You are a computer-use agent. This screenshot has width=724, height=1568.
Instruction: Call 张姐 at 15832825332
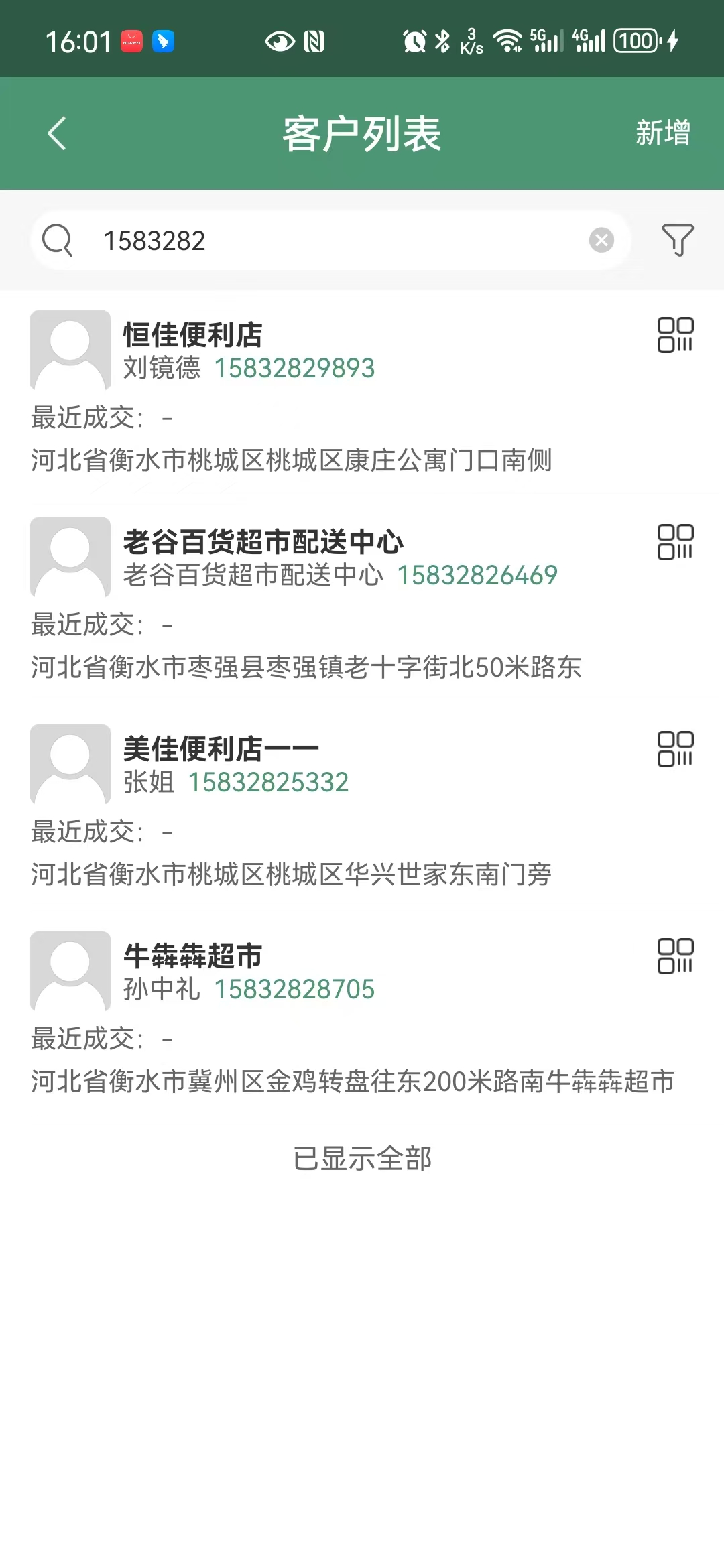point(268,782)
